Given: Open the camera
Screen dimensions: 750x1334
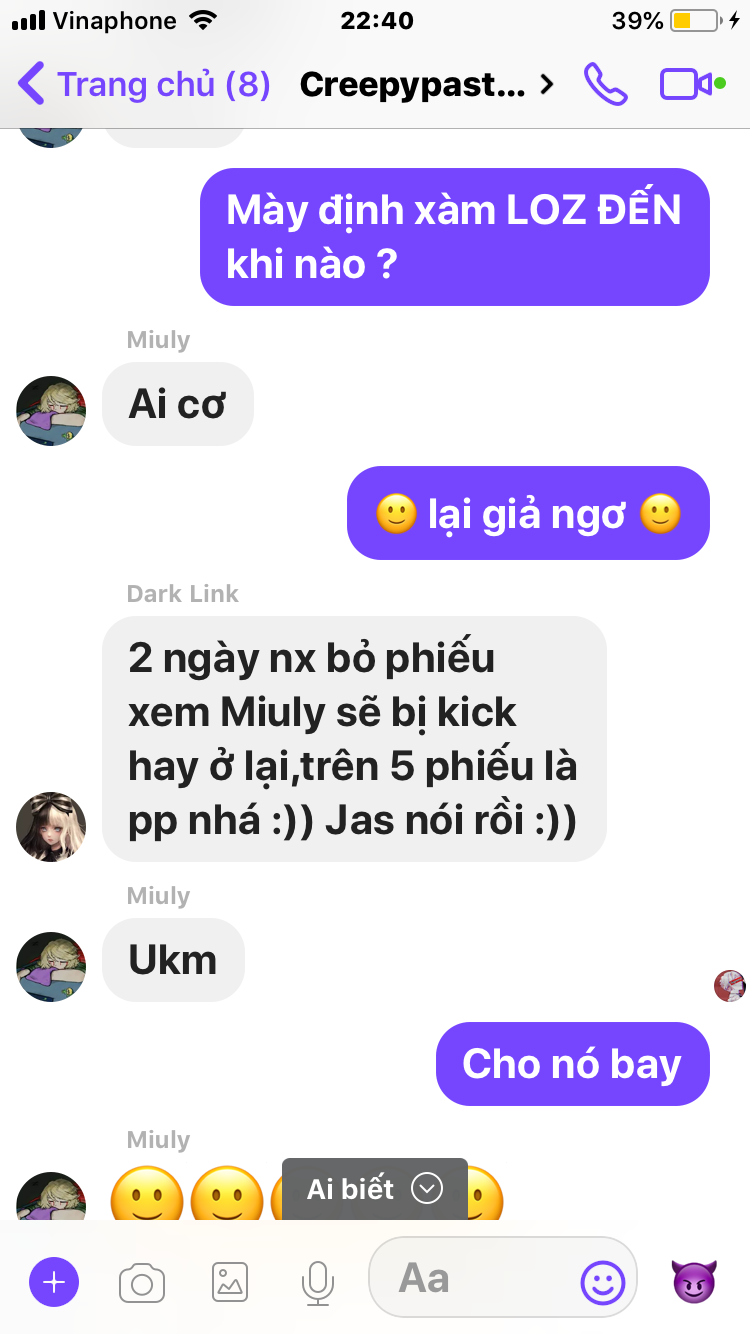Looking at the screenshot, I should 142,1282.
